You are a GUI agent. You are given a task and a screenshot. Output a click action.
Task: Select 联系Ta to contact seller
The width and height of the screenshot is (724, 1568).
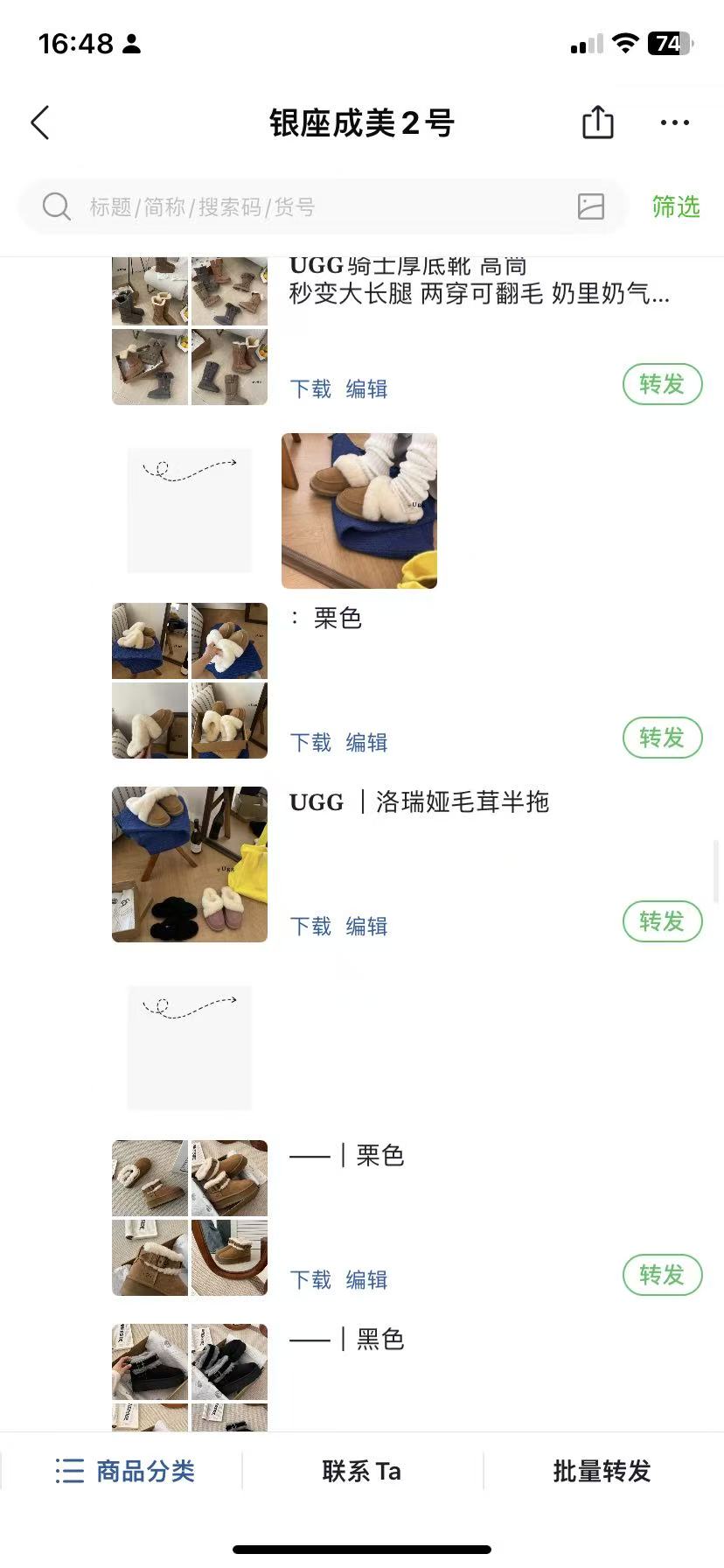pos(361,1471)
